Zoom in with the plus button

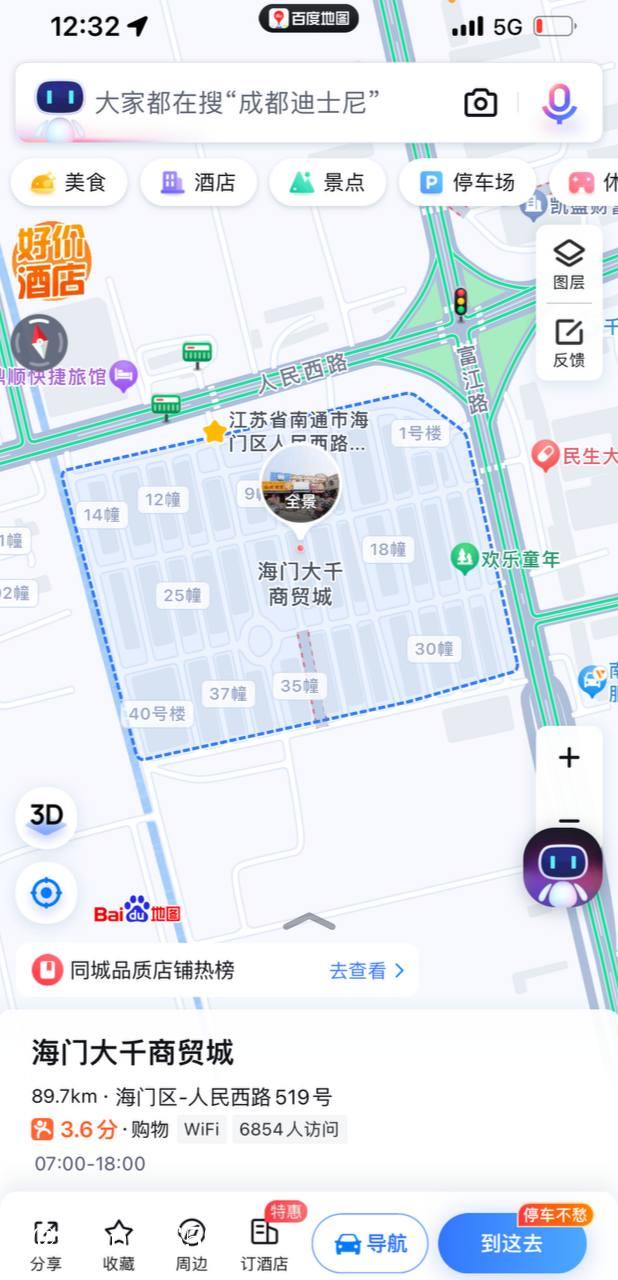point(569,758)
